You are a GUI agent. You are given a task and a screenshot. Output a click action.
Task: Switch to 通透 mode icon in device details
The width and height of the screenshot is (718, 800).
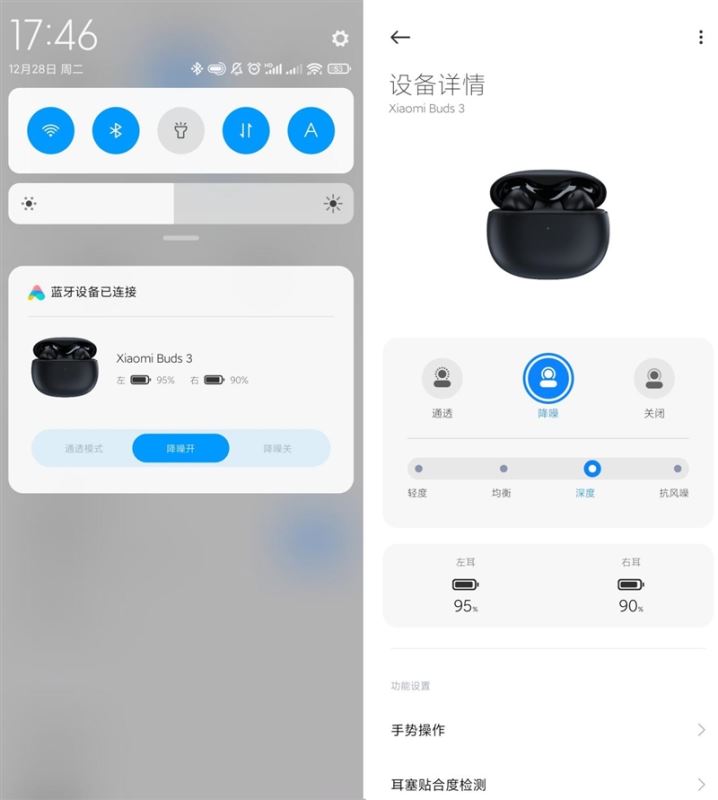(442, 378)
